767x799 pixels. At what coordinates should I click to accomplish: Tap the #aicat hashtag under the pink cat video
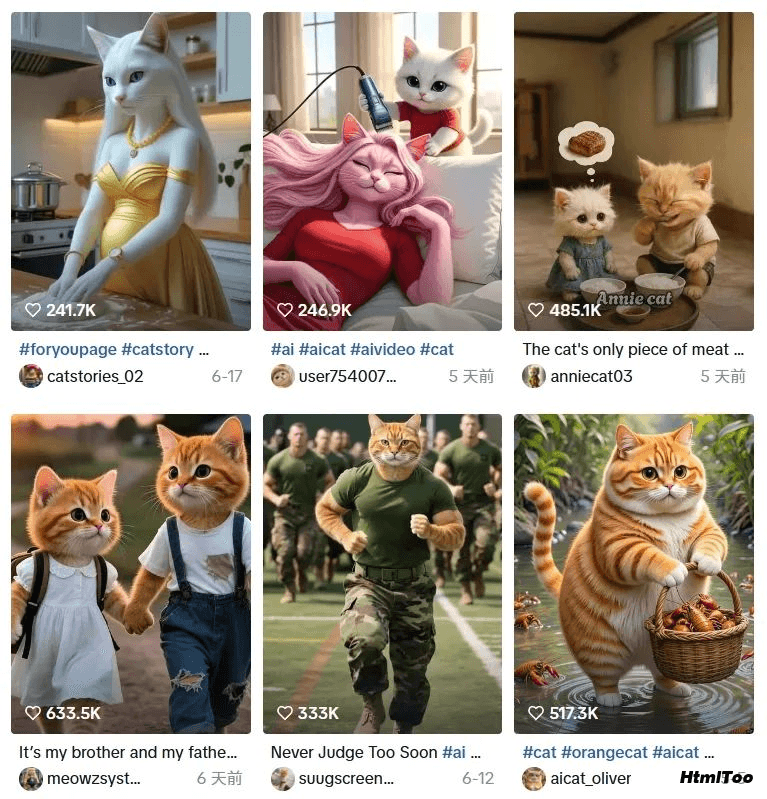pyautogui.click(x=322, y=350)
